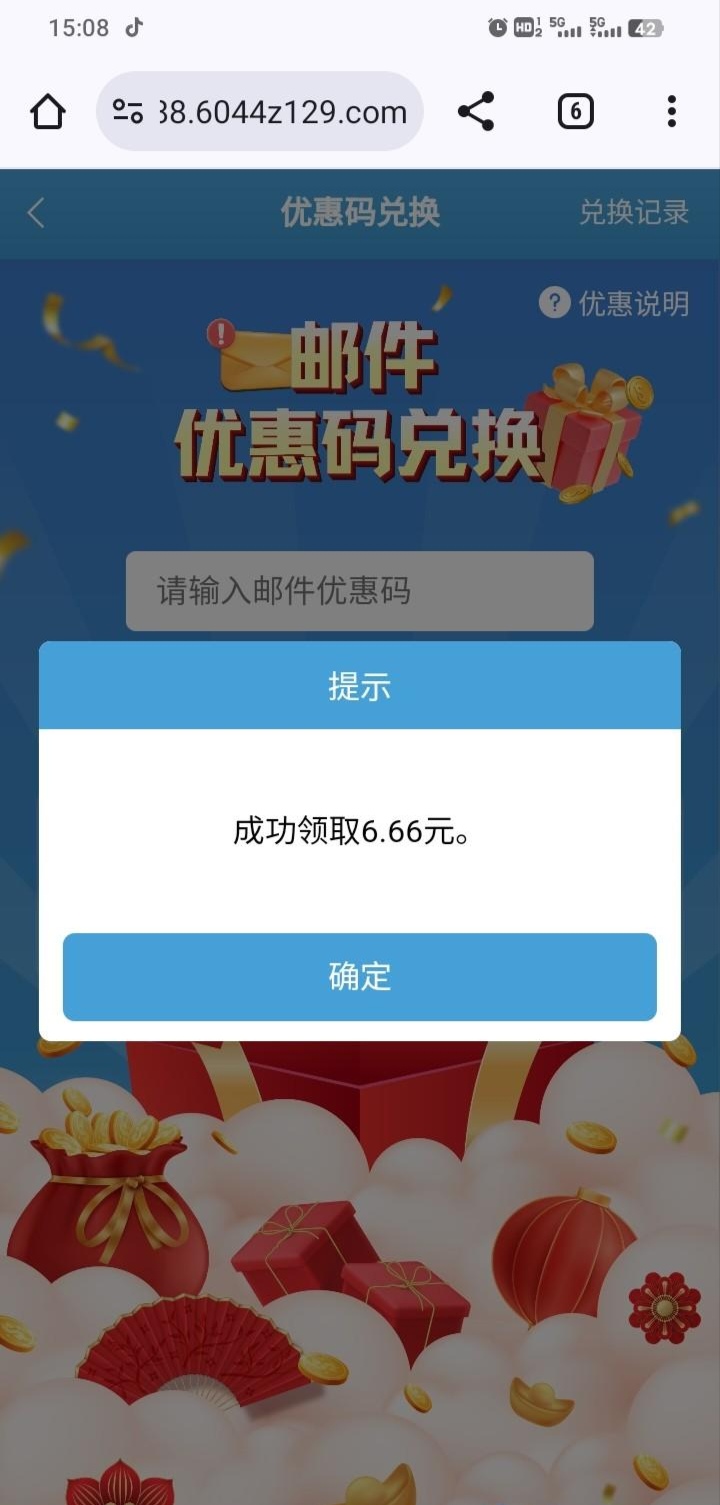View 优惠说明 help info
Screen dimensions: 720x1505
pos(615,303)
